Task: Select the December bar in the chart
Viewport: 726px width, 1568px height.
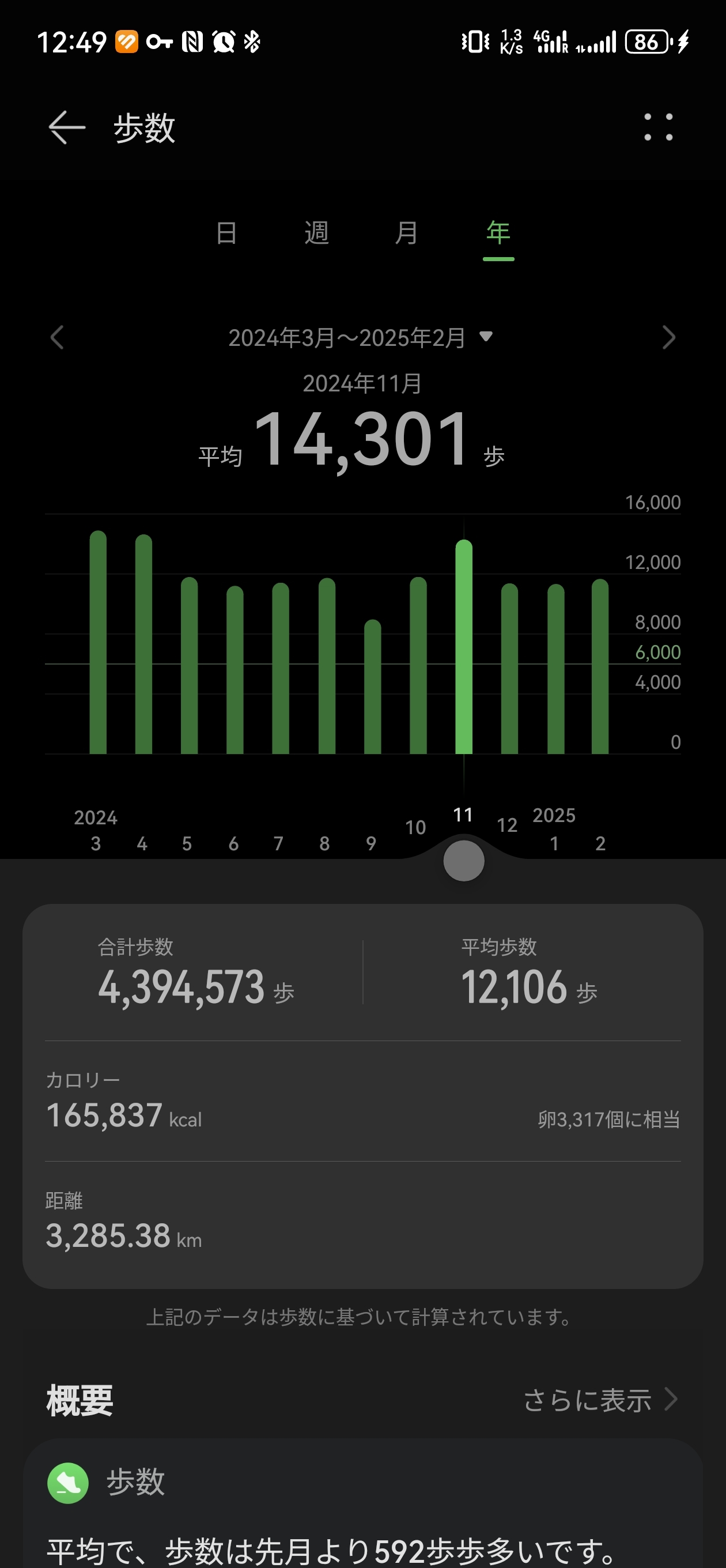Action: (509, 668)
